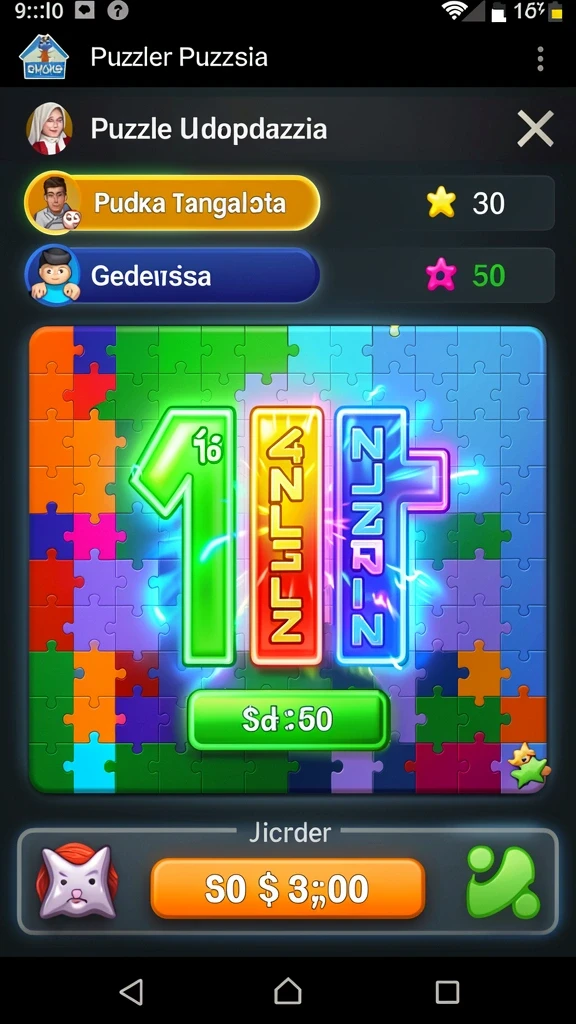Screen dimensions: 576x1024
Task: Open the puzzle board image
Action: (287, 559)
